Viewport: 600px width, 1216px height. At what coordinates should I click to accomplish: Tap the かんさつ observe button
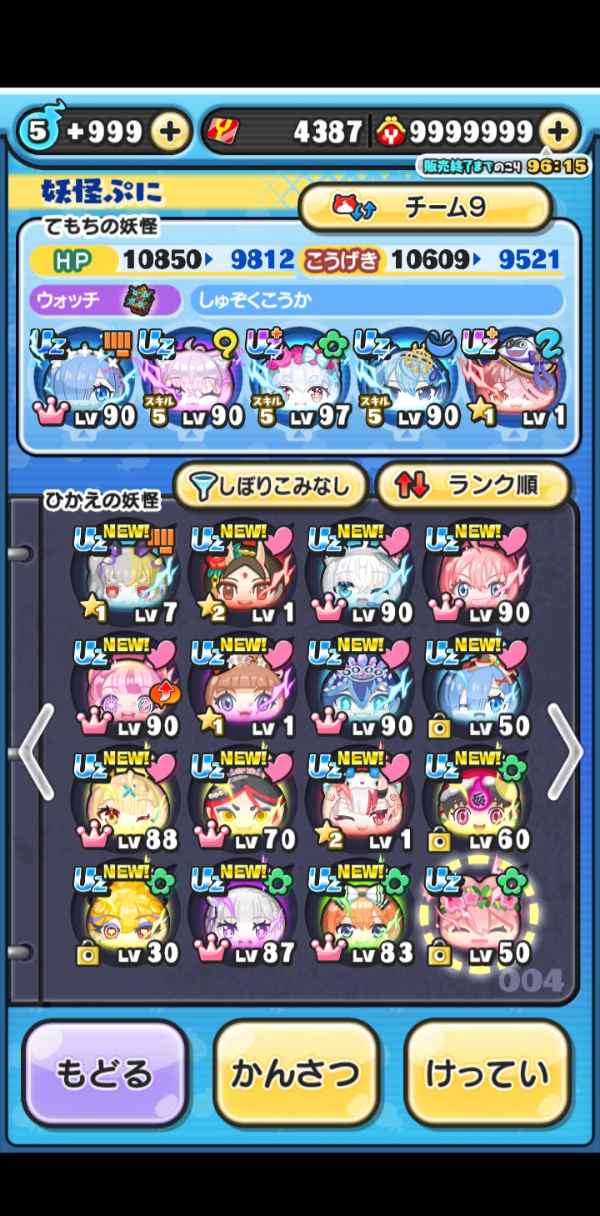pos(296,1074)
